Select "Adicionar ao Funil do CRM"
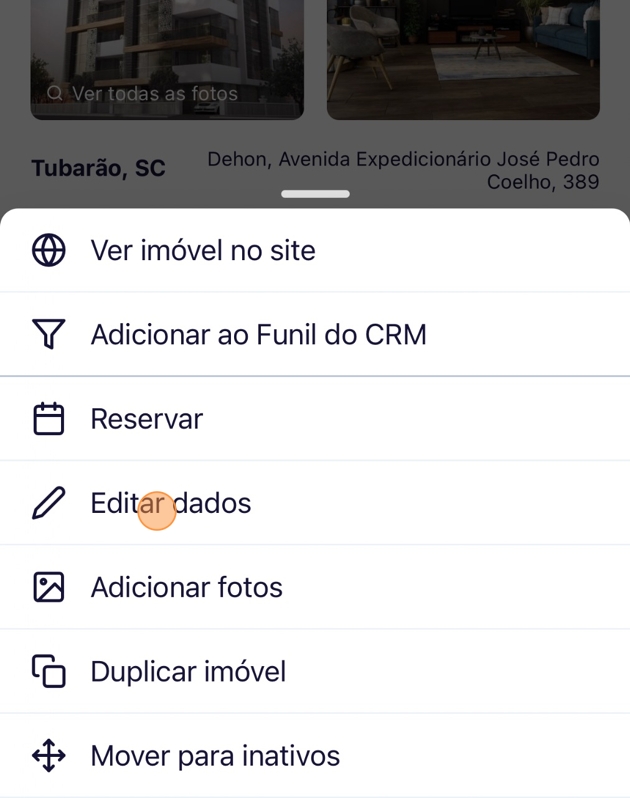The image size is (630, 798). click(258, 334)
